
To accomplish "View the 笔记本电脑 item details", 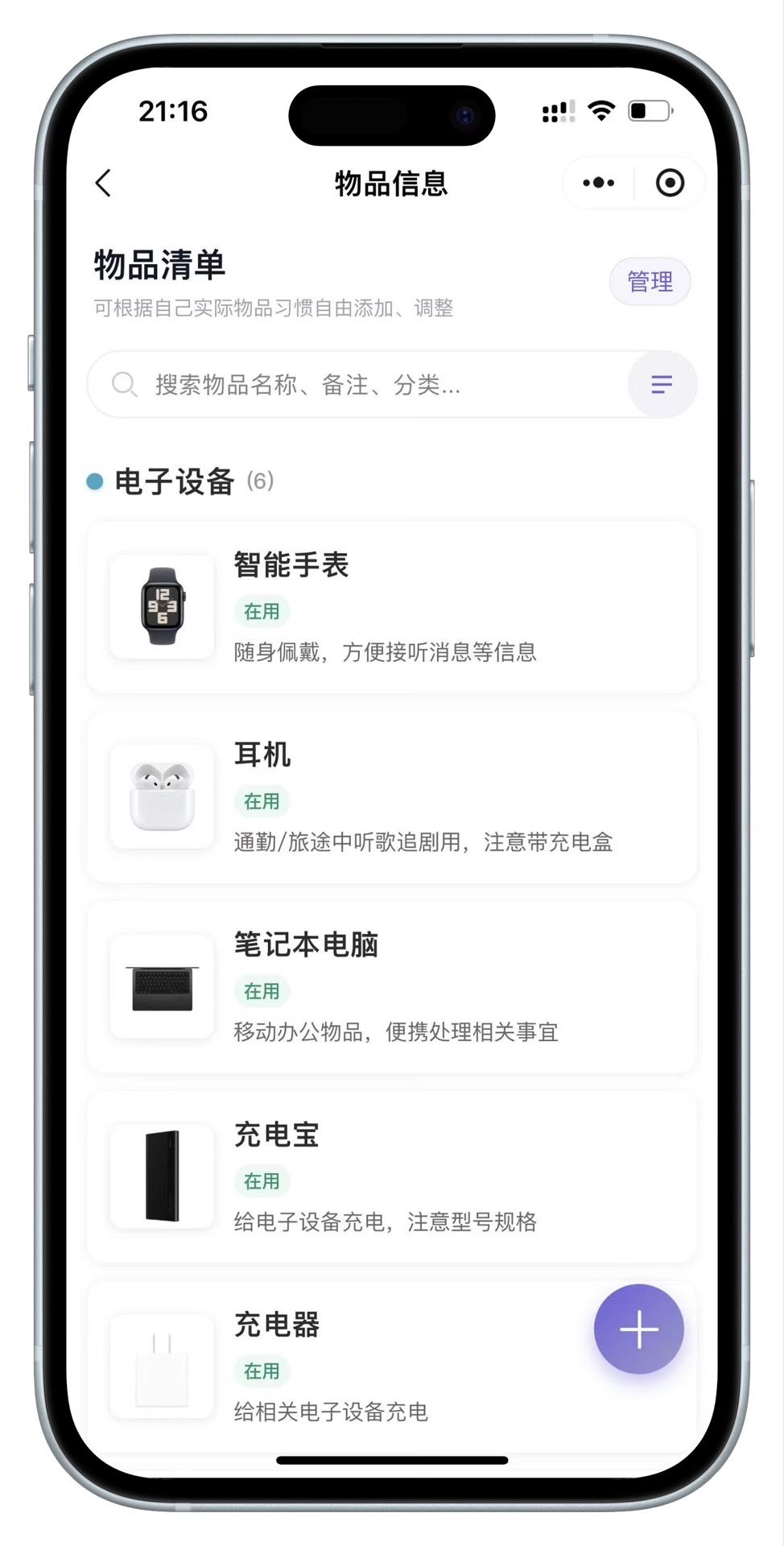I will (391, 987).
